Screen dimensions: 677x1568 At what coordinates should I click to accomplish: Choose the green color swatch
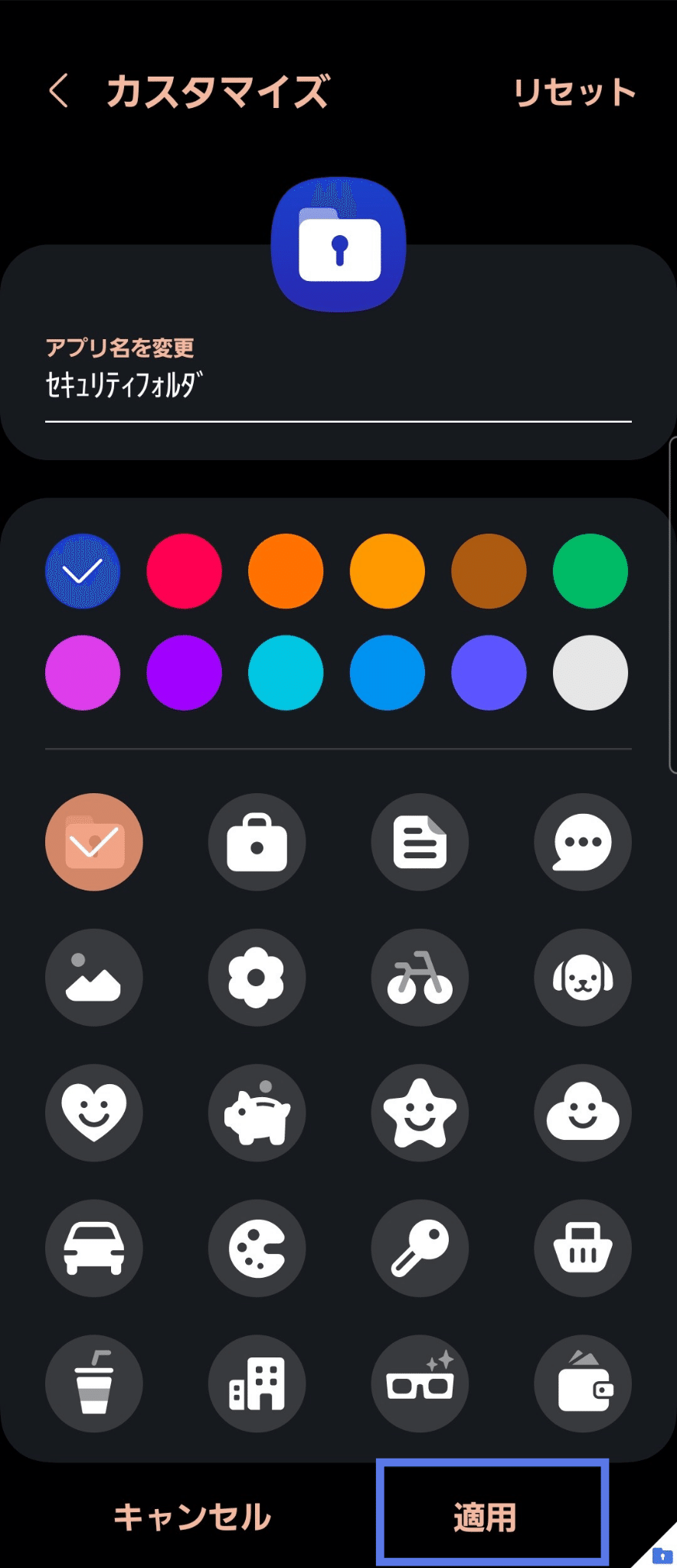[590, 571]
